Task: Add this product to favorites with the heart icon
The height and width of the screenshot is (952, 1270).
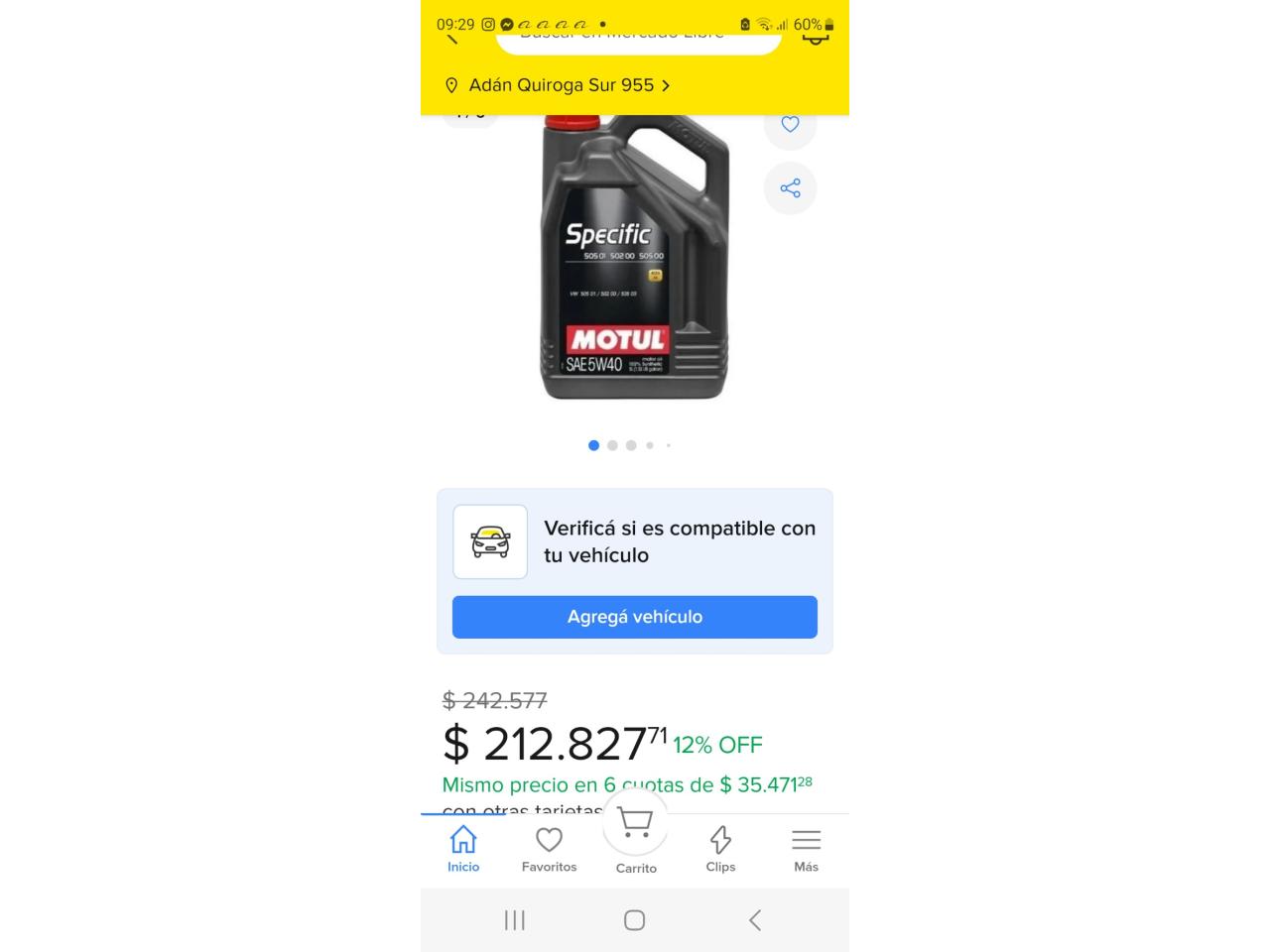Action: tap(790, 125)
